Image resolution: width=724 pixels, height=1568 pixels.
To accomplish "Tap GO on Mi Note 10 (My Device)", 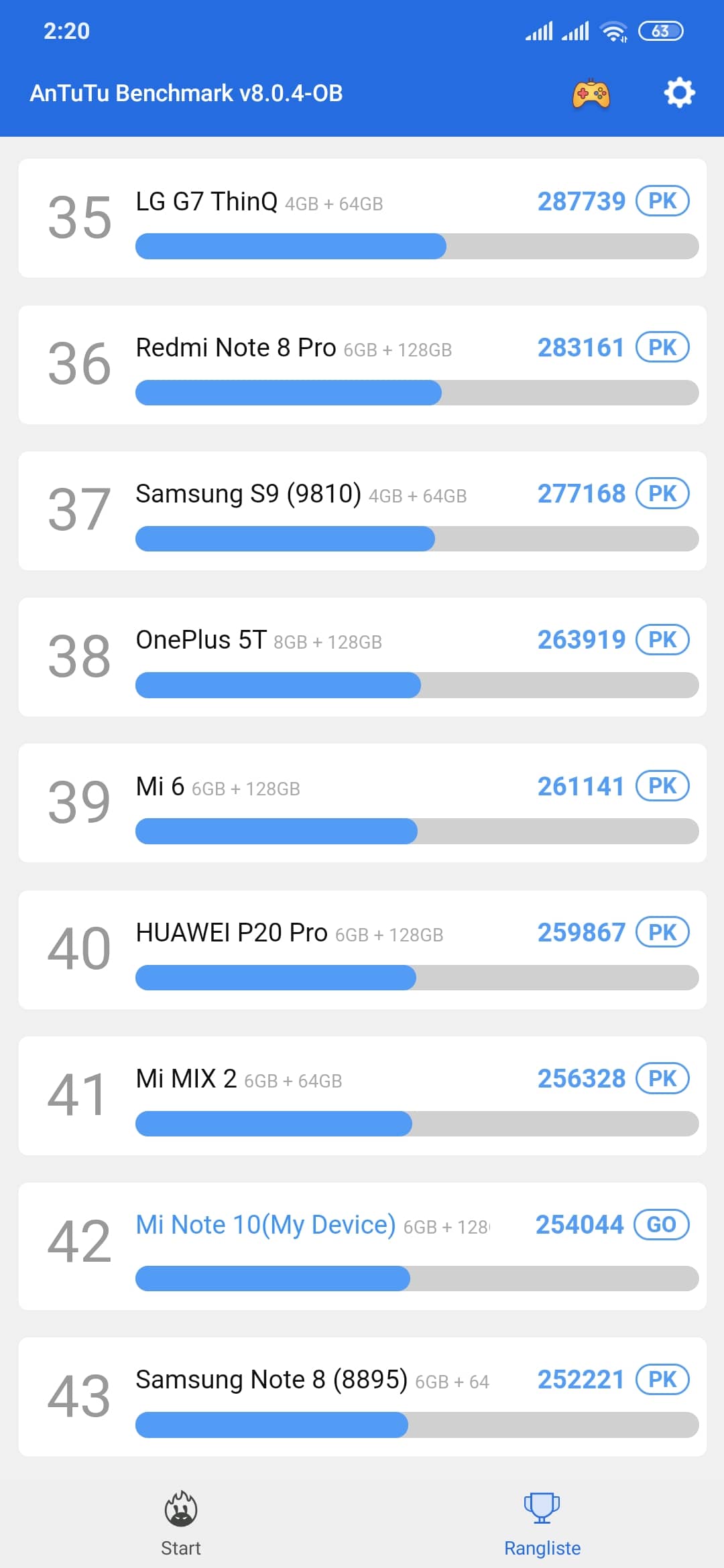I will coord(662,1224).
